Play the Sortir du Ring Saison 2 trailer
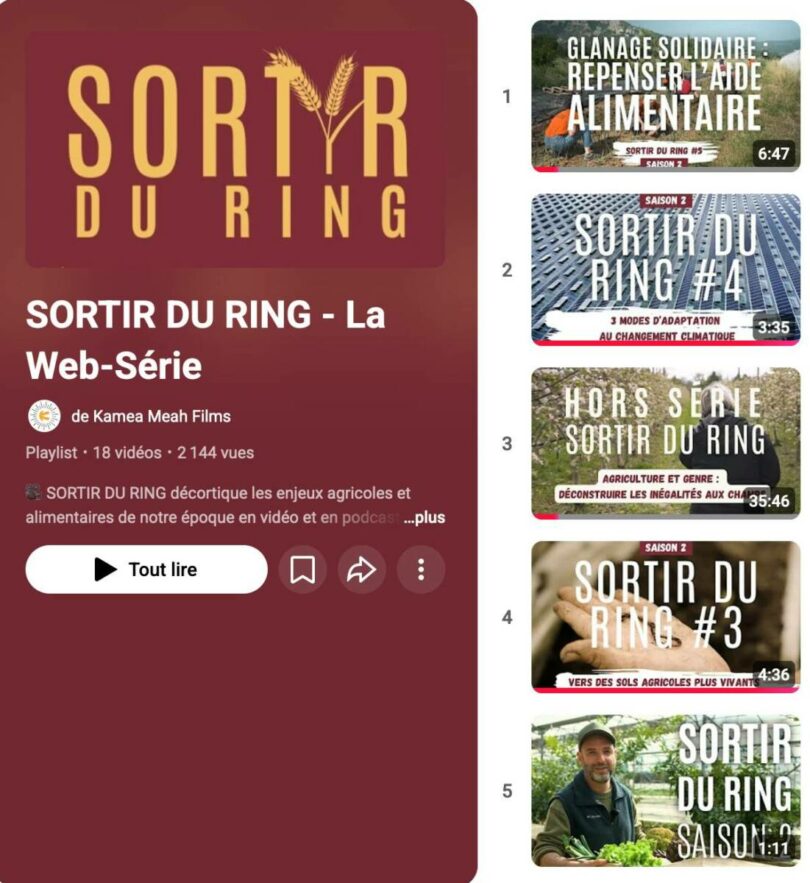 click(665, 790)
